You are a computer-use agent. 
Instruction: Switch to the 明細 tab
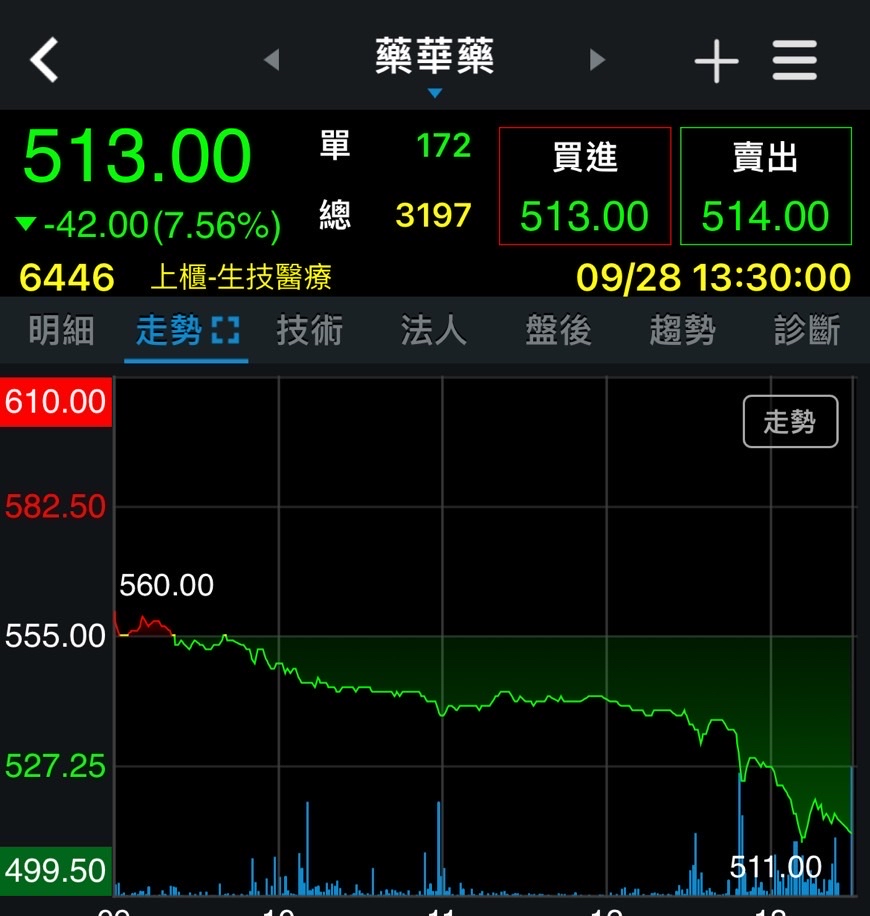(61, 330)
